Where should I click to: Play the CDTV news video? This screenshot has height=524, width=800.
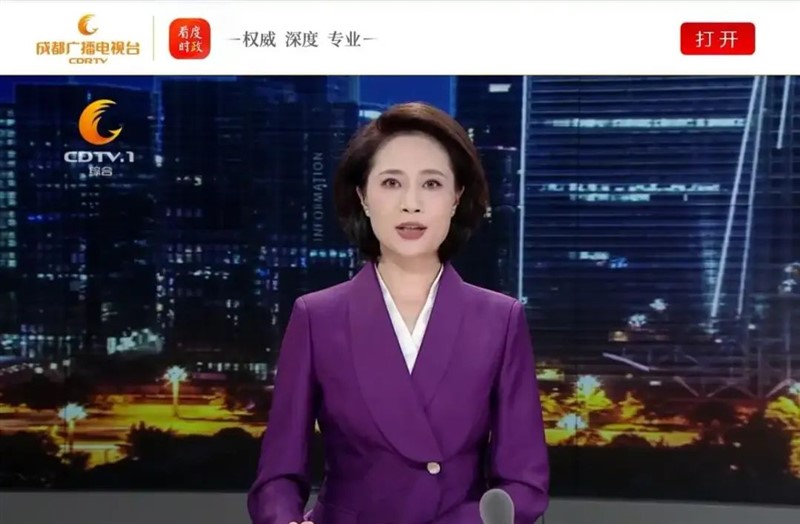coord(400,300)
